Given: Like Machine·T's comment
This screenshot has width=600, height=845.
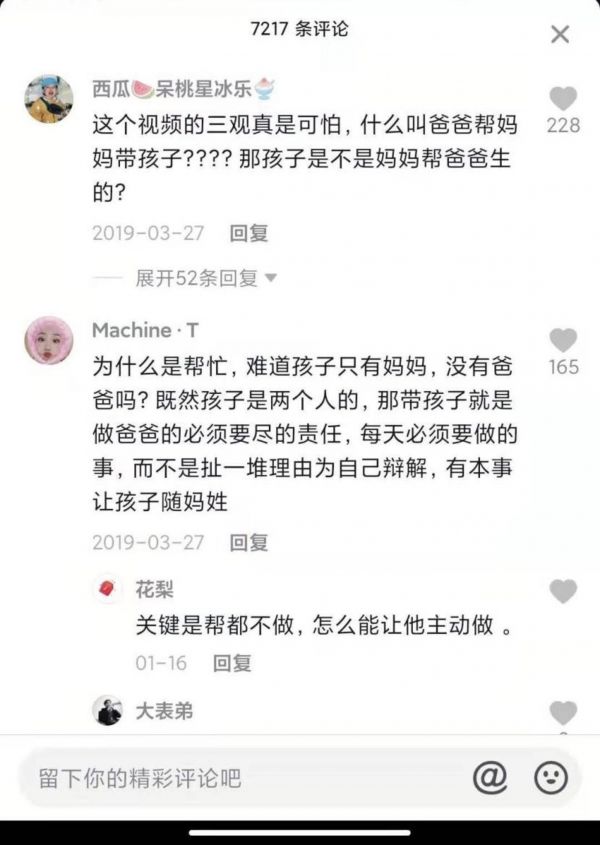Looking at the screenshot, I should click(563, 340).
